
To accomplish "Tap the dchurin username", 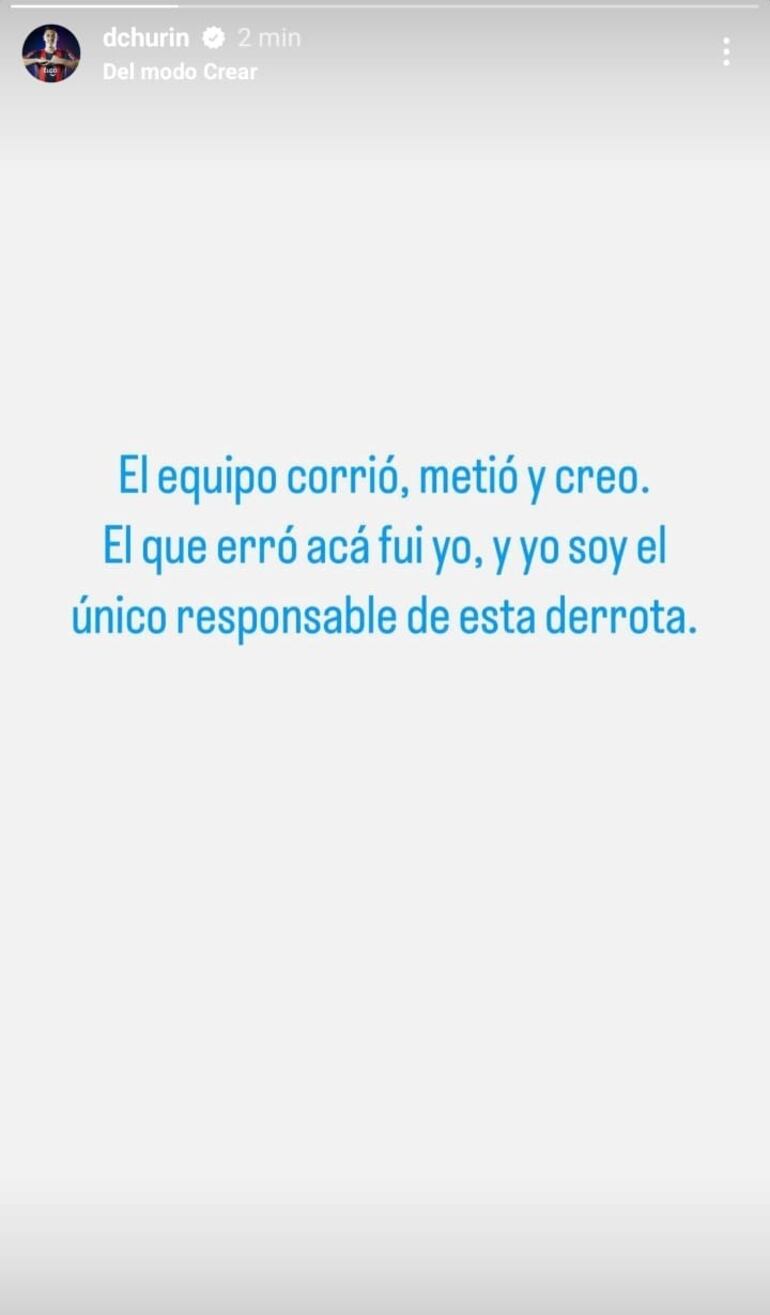I will [145, 38].
